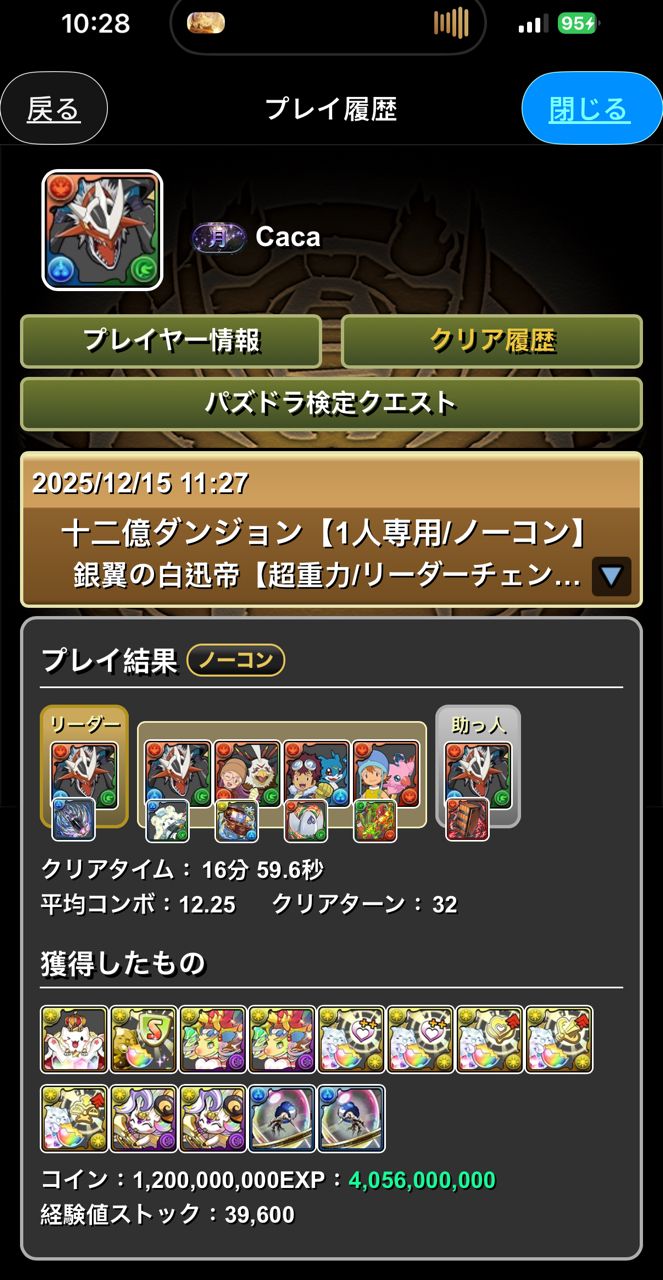Switch to the クリア履歴 tab
This screenshot has width=663, height=1280.
(492, 341)
